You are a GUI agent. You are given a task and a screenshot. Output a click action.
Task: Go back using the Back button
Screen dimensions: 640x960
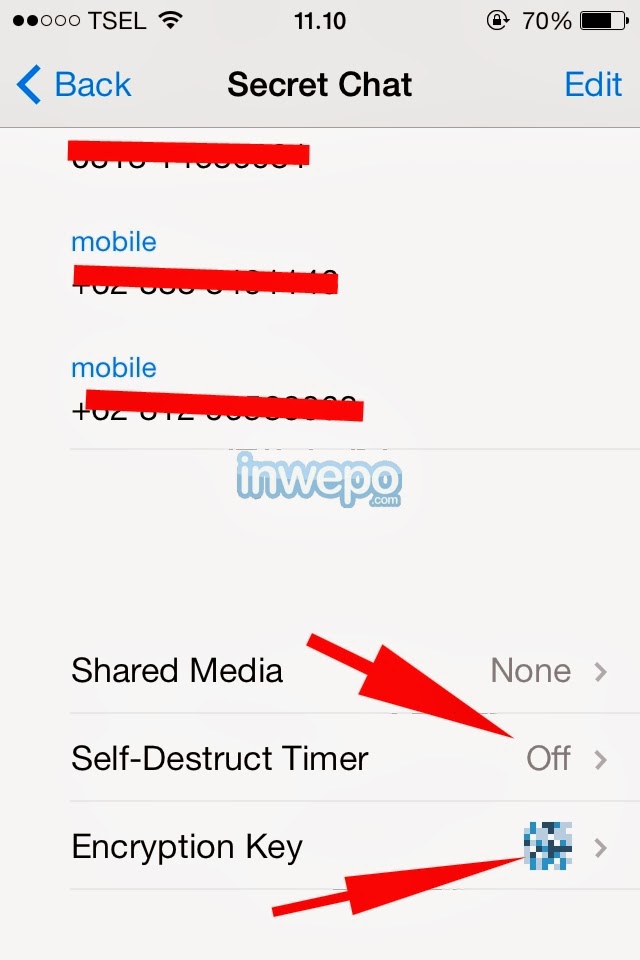74,85
